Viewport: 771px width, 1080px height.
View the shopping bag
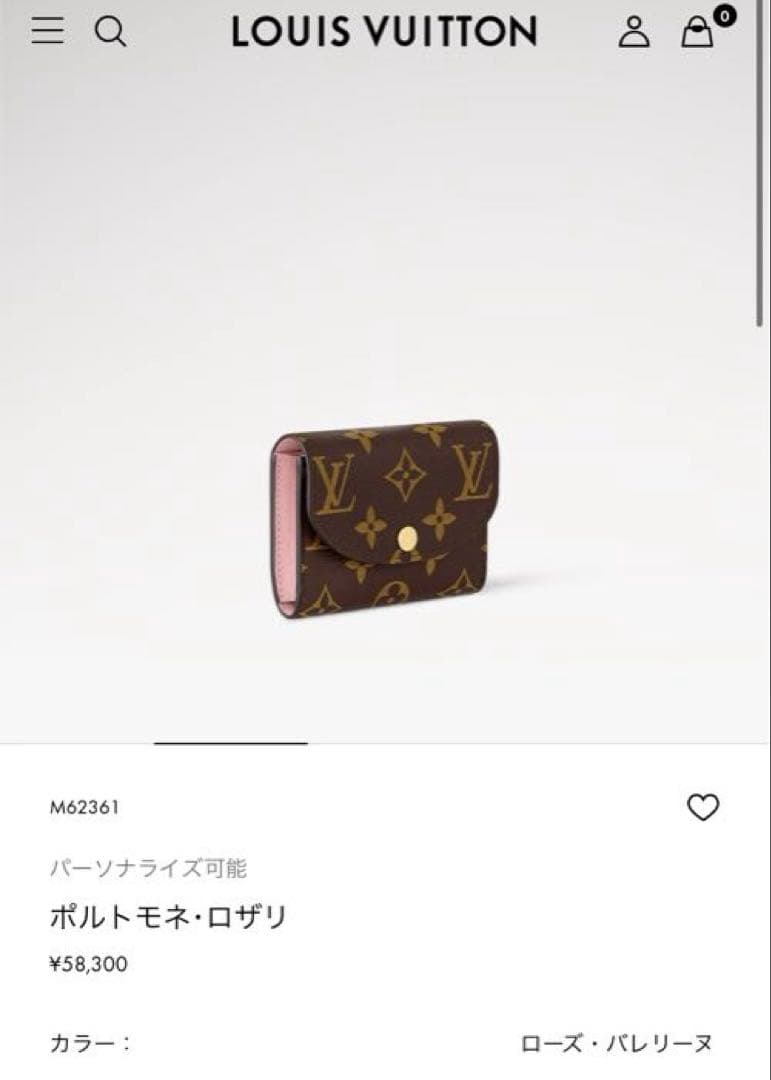[699, 34]
